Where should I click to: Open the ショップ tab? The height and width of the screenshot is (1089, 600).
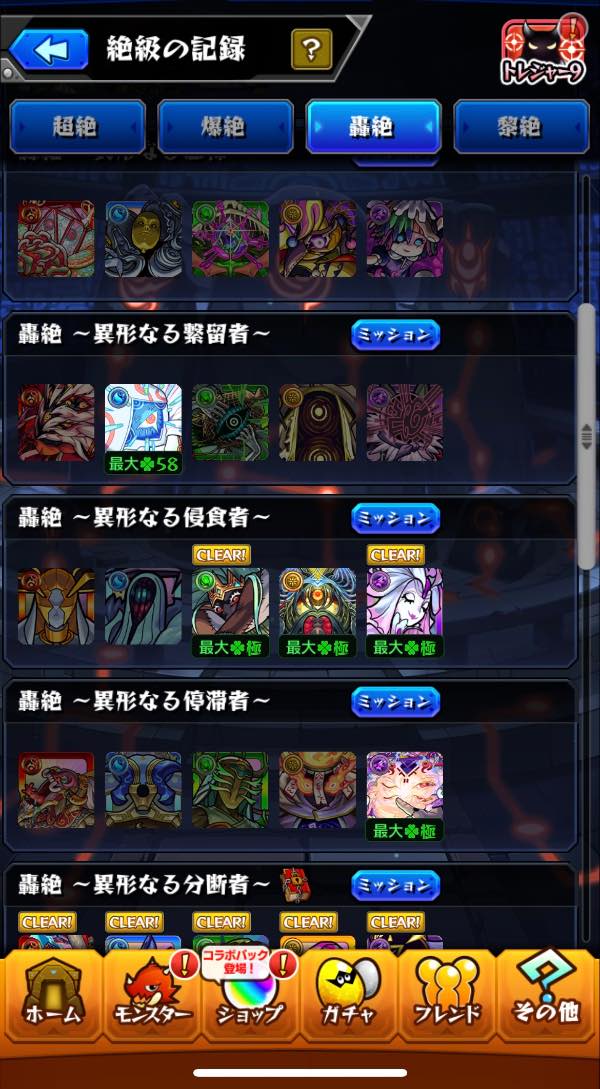pos(250,995)
